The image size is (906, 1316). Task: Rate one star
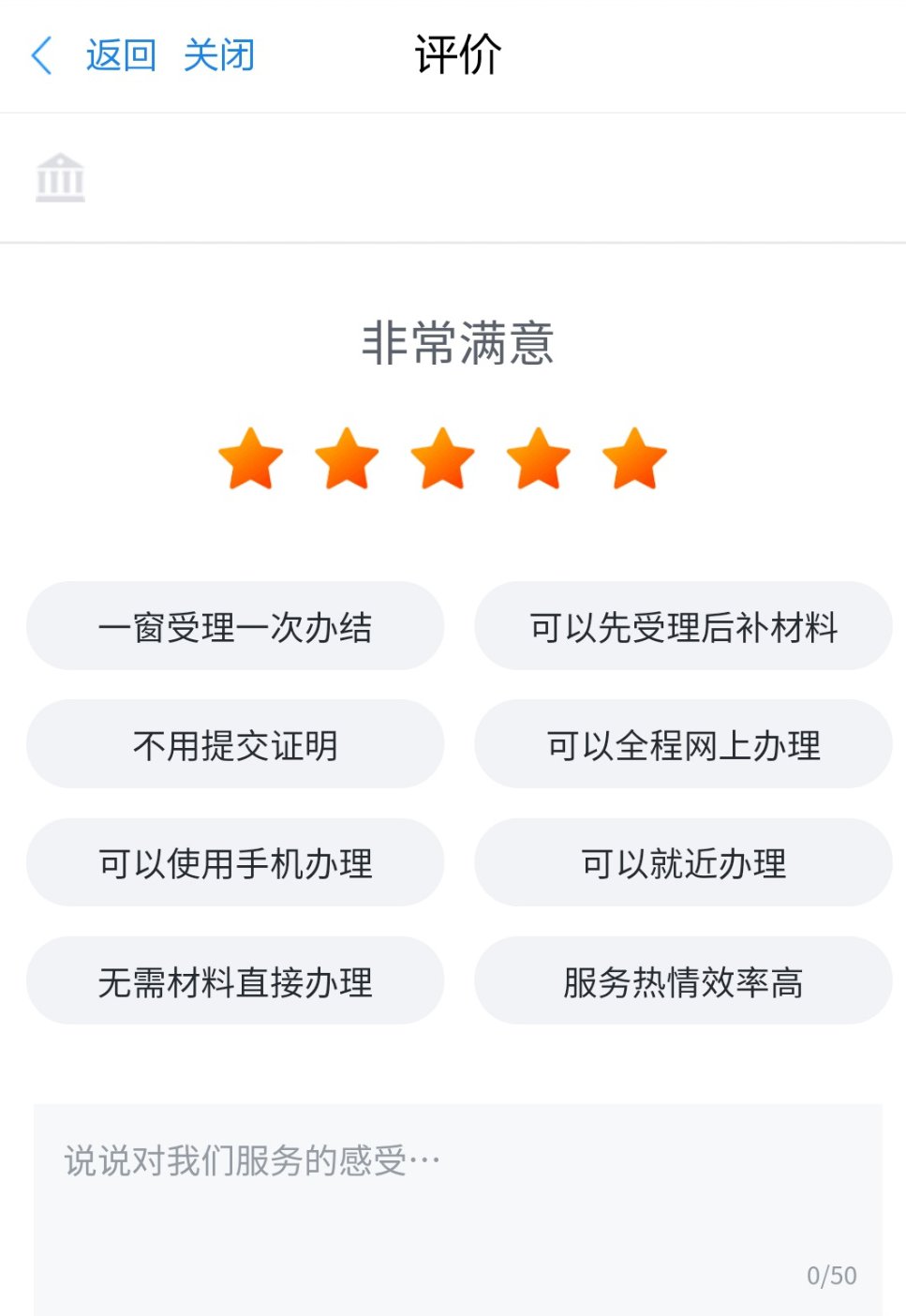click(x=251, y=459)
